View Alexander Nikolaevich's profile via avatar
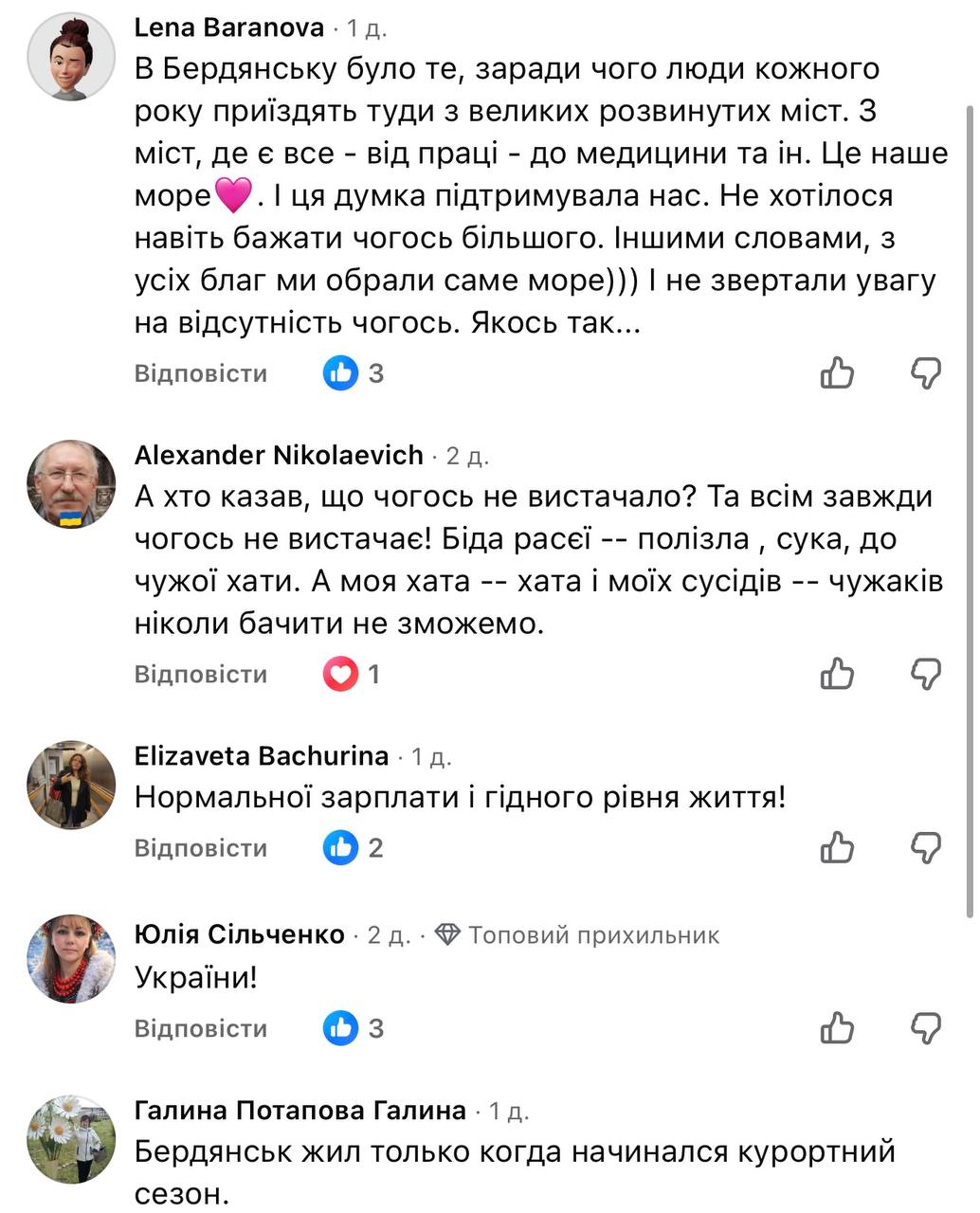This screenshot has width=980, height=1213. pos(71,484)
